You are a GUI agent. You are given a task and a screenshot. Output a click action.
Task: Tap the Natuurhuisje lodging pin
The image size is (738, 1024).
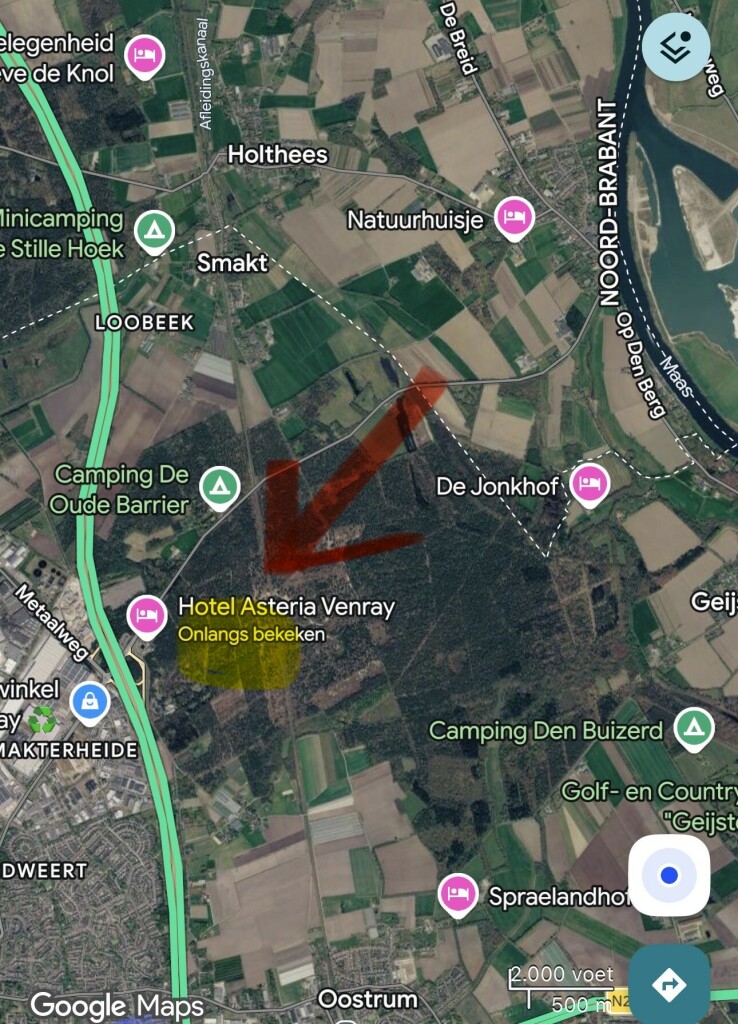tap(514, 218)
